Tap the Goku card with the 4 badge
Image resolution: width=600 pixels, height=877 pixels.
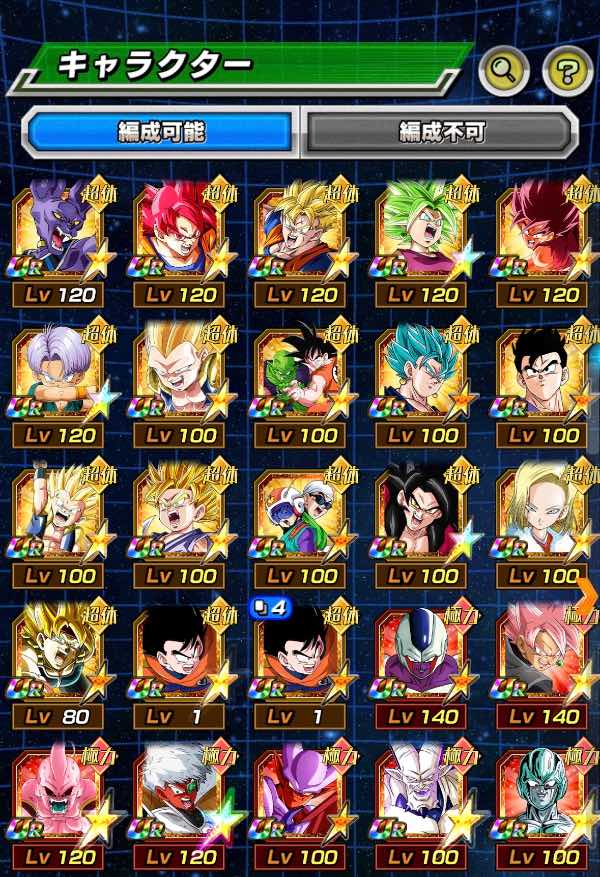click(x=300, y=657)
